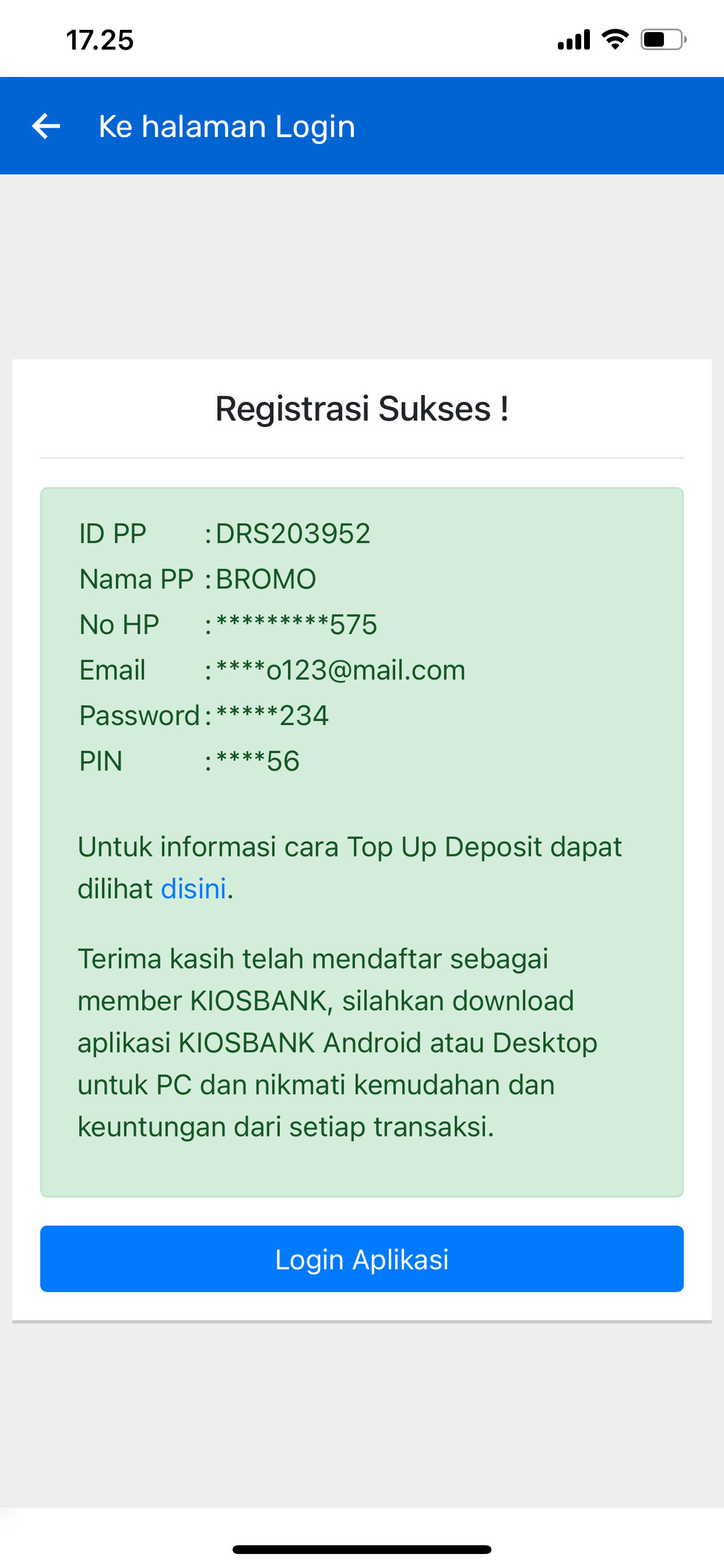This screenshot has height=1568, width=724.
Task: Click the masked PIN value
Action: click(253, 760)
